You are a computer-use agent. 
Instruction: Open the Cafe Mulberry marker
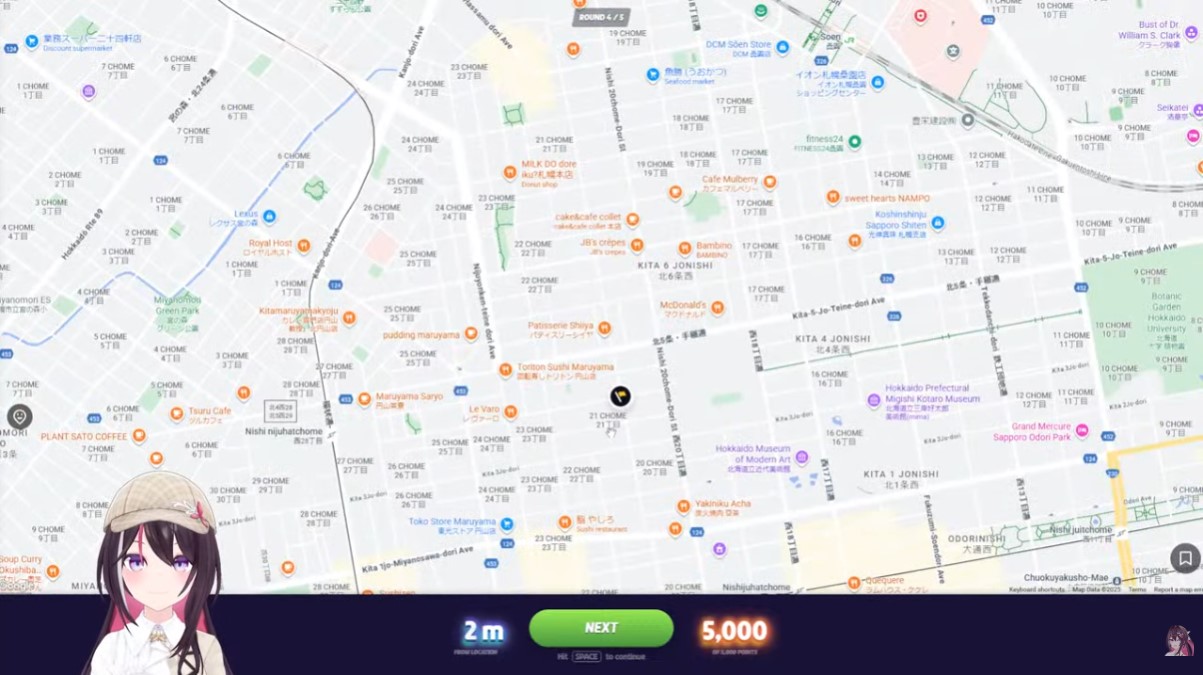(769, 182)
